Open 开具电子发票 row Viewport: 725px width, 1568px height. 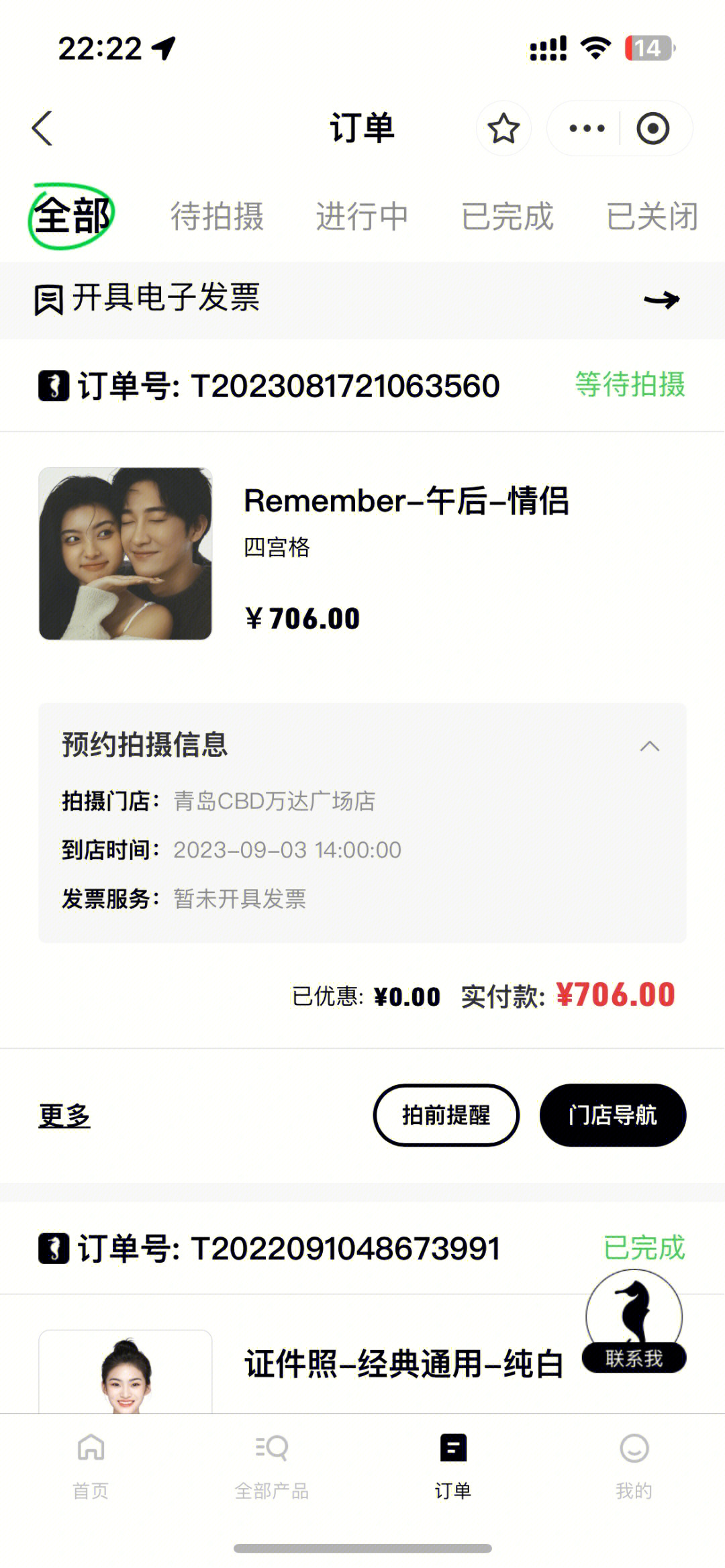[x=362, y=299]
